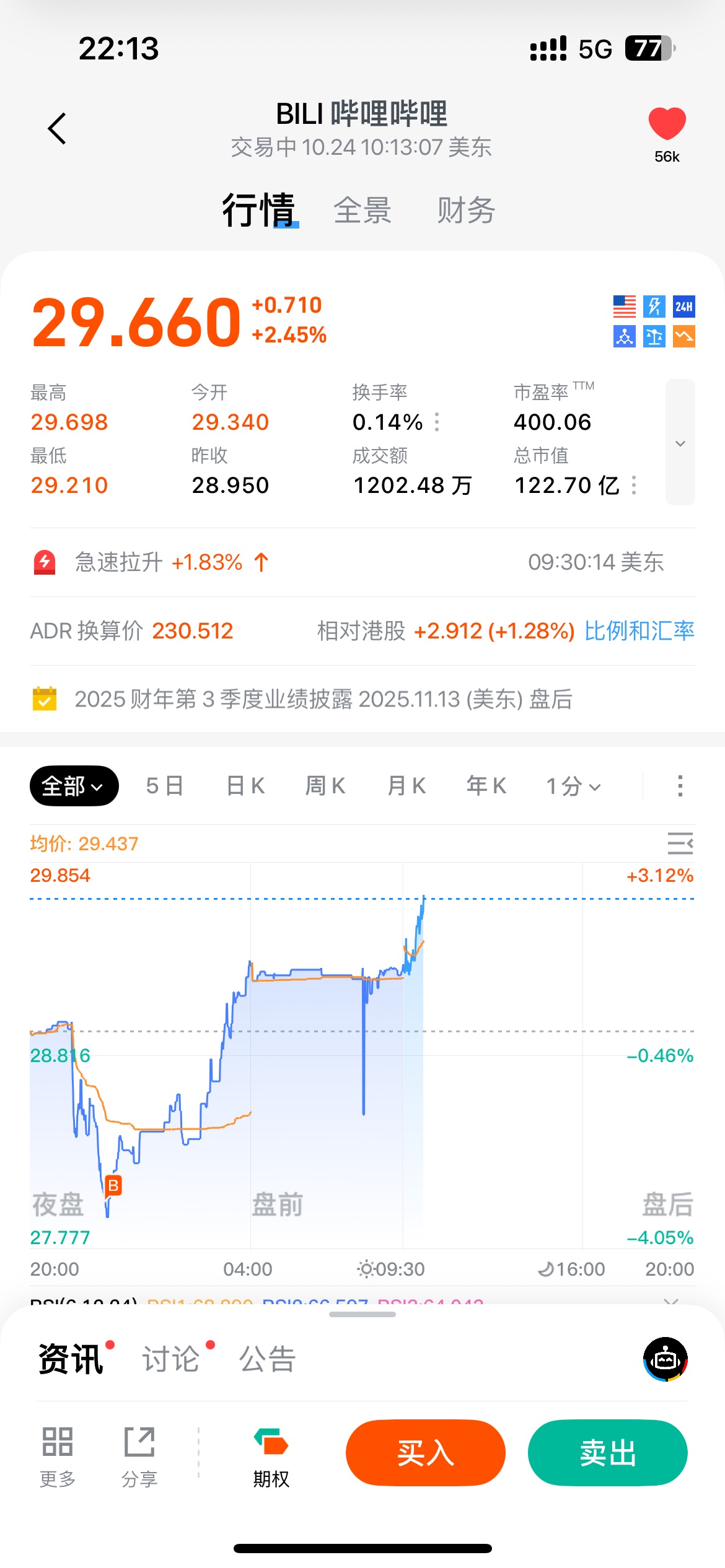Go back from the BILI quote page
This screenshot has width=725, height=1568.
click(57, 129)
